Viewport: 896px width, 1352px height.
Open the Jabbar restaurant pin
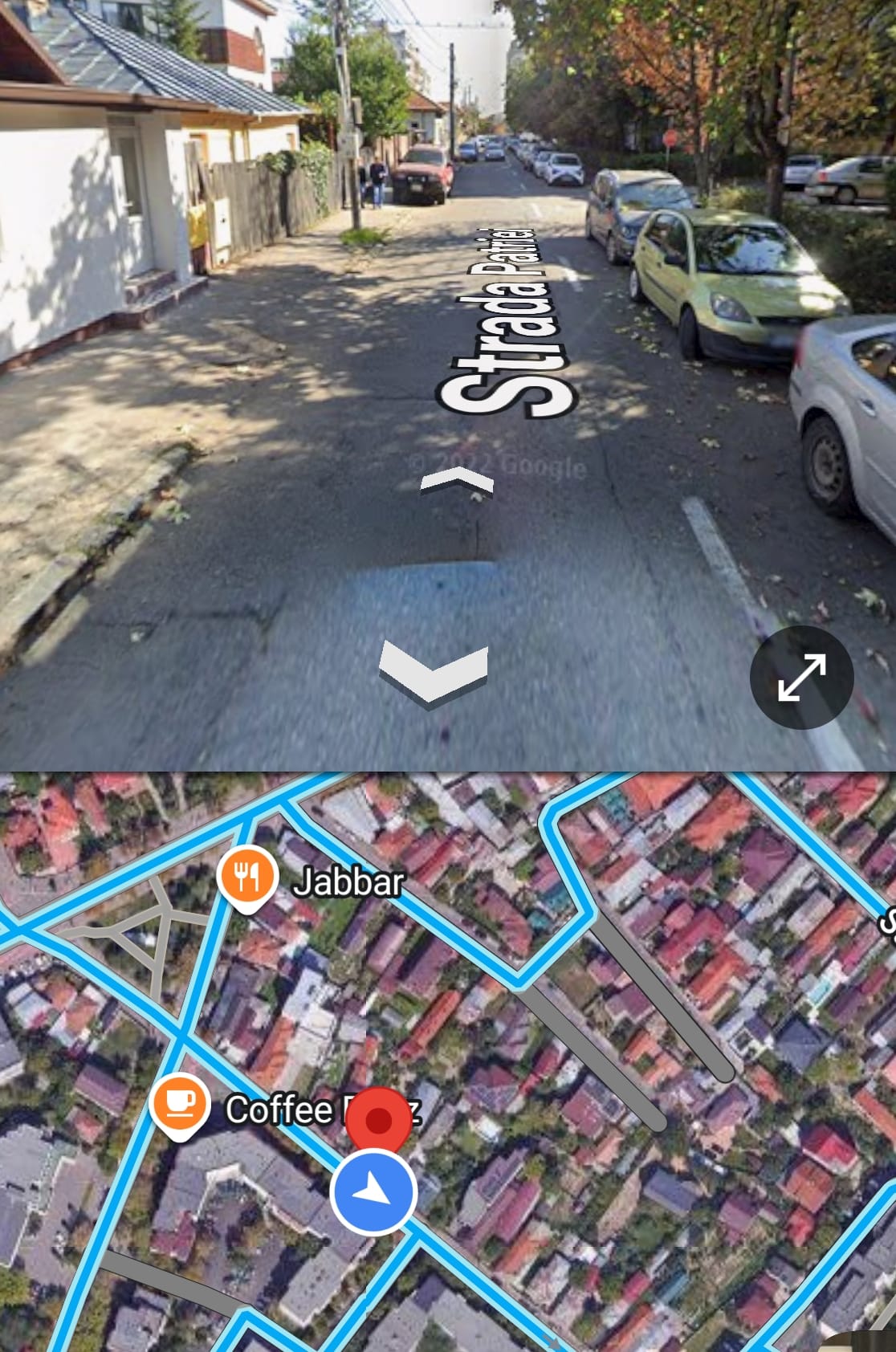click(248, 878)
